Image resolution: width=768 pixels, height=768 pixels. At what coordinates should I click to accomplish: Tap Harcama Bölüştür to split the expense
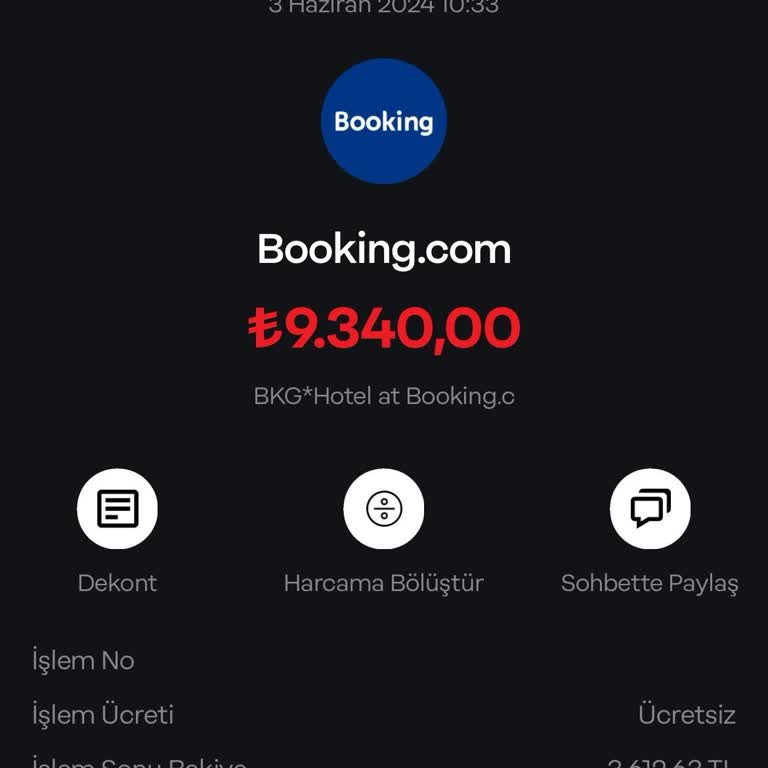point(384,509)
